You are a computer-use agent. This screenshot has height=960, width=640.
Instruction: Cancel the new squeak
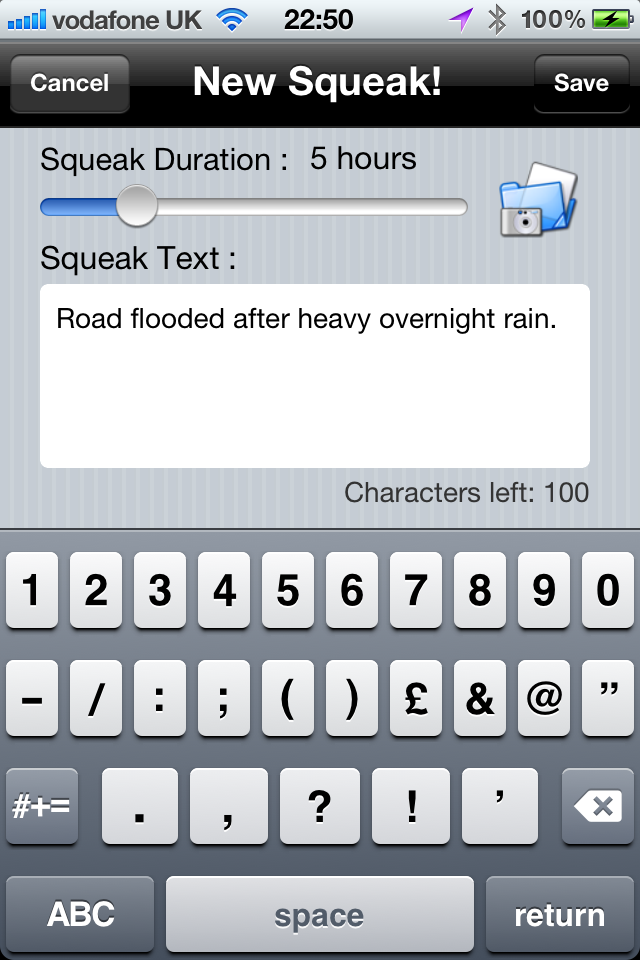pos(69,83)
